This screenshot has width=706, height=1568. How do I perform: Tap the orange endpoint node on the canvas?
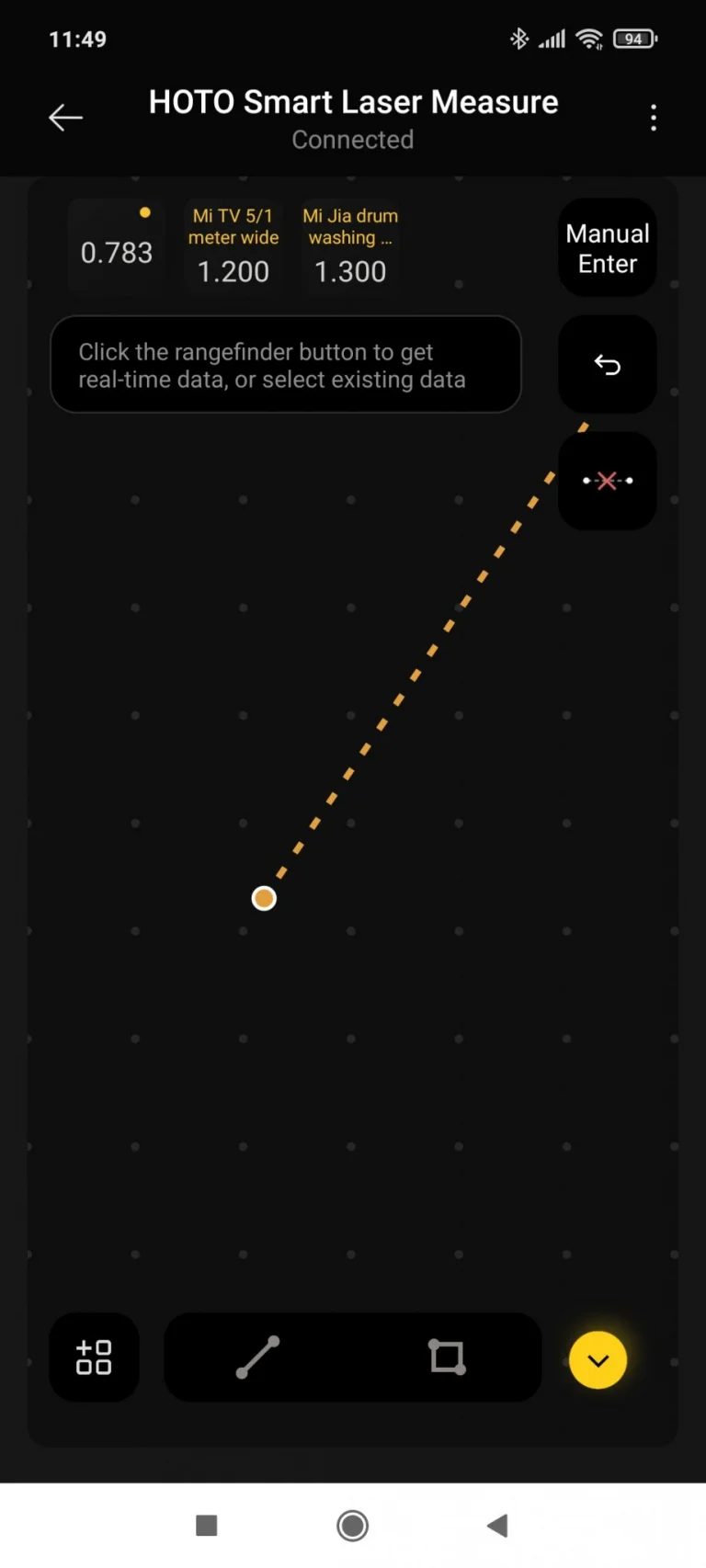point(264,898)
